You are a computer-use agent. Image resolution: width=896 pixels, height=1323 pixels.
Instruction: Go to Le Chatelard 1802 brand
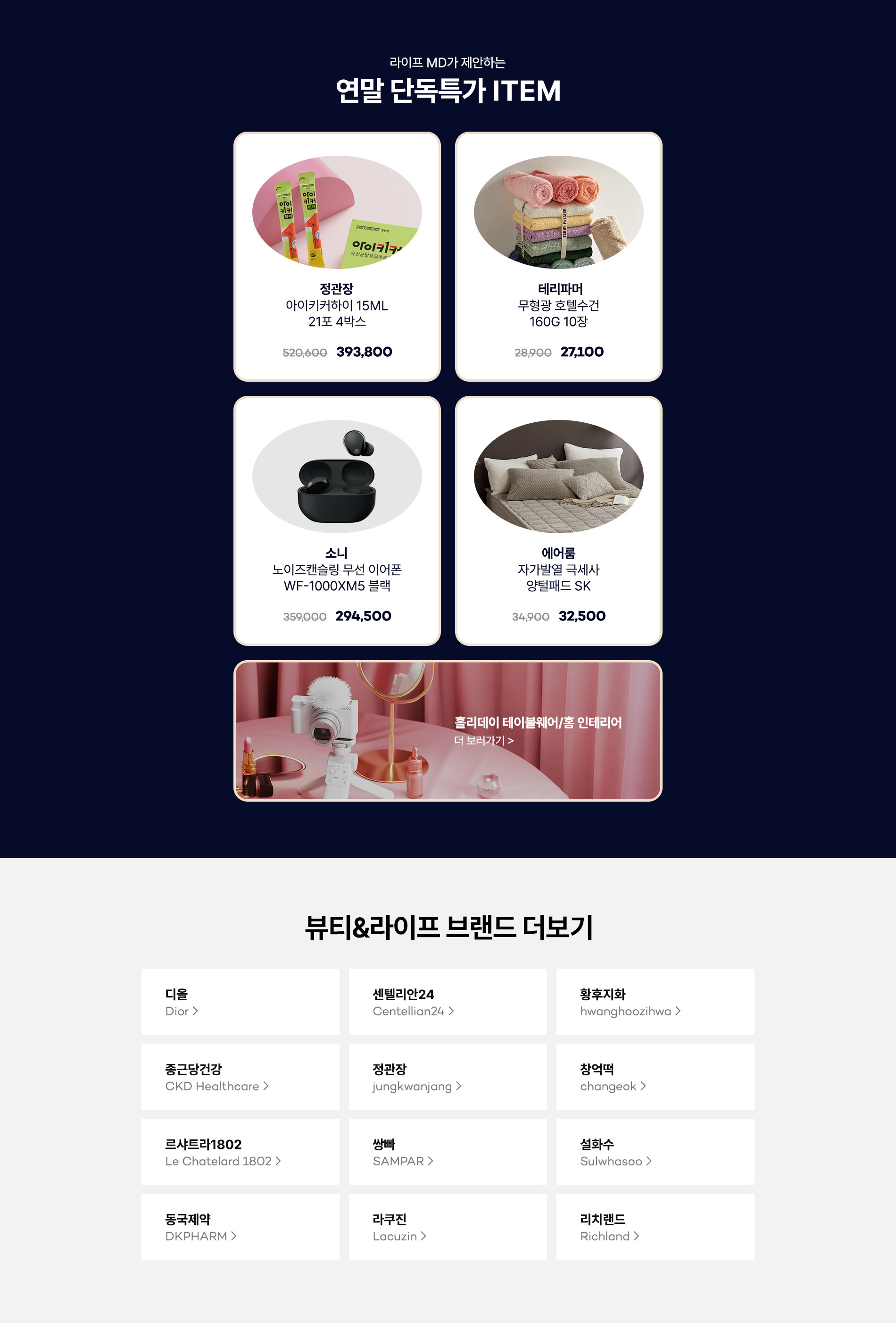coord(240,1152)
